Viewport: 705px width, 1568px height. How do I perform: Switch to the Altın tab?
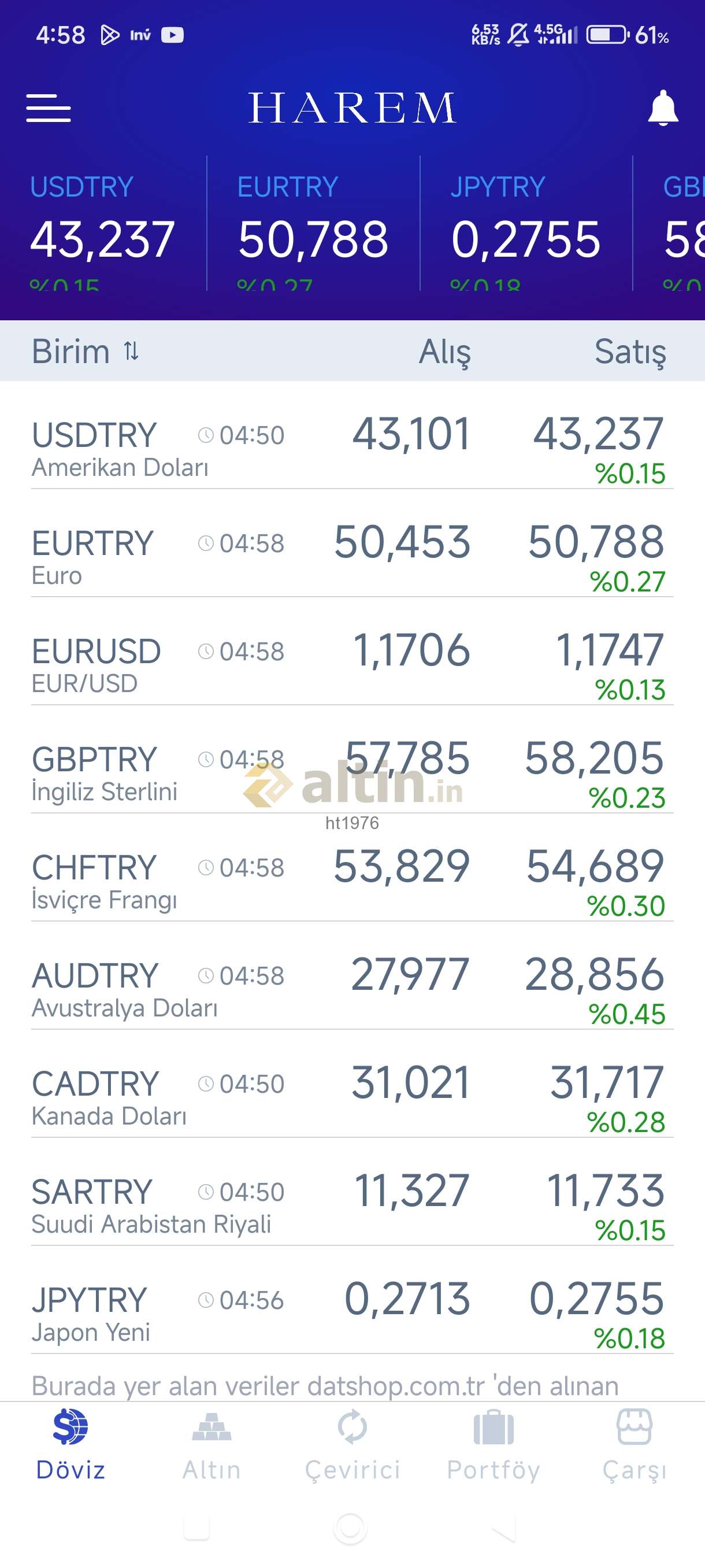click(211, 1445)
